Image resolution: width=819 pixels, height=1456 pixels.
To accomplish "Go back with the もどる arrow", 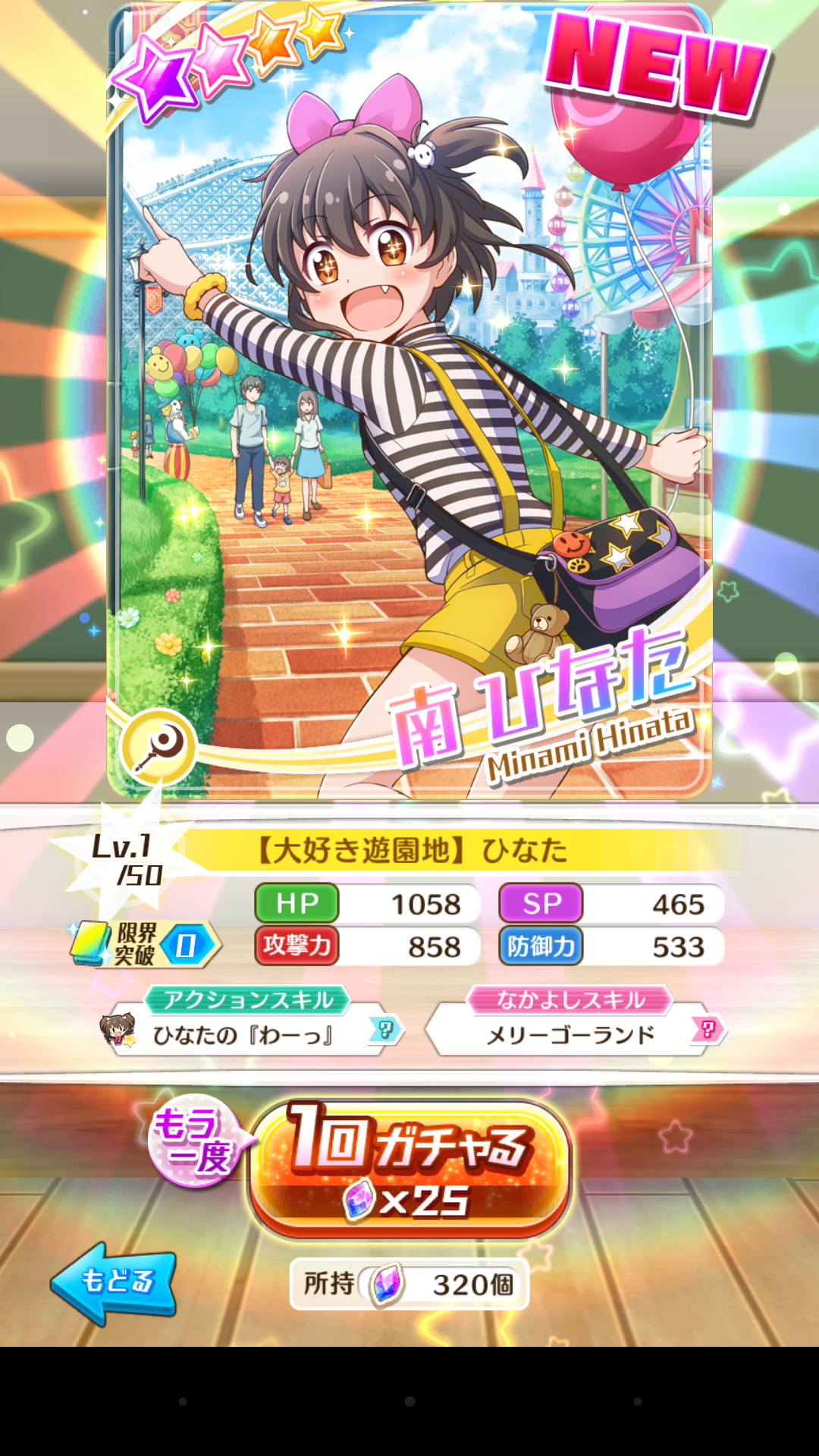I will coord(114,1283).
